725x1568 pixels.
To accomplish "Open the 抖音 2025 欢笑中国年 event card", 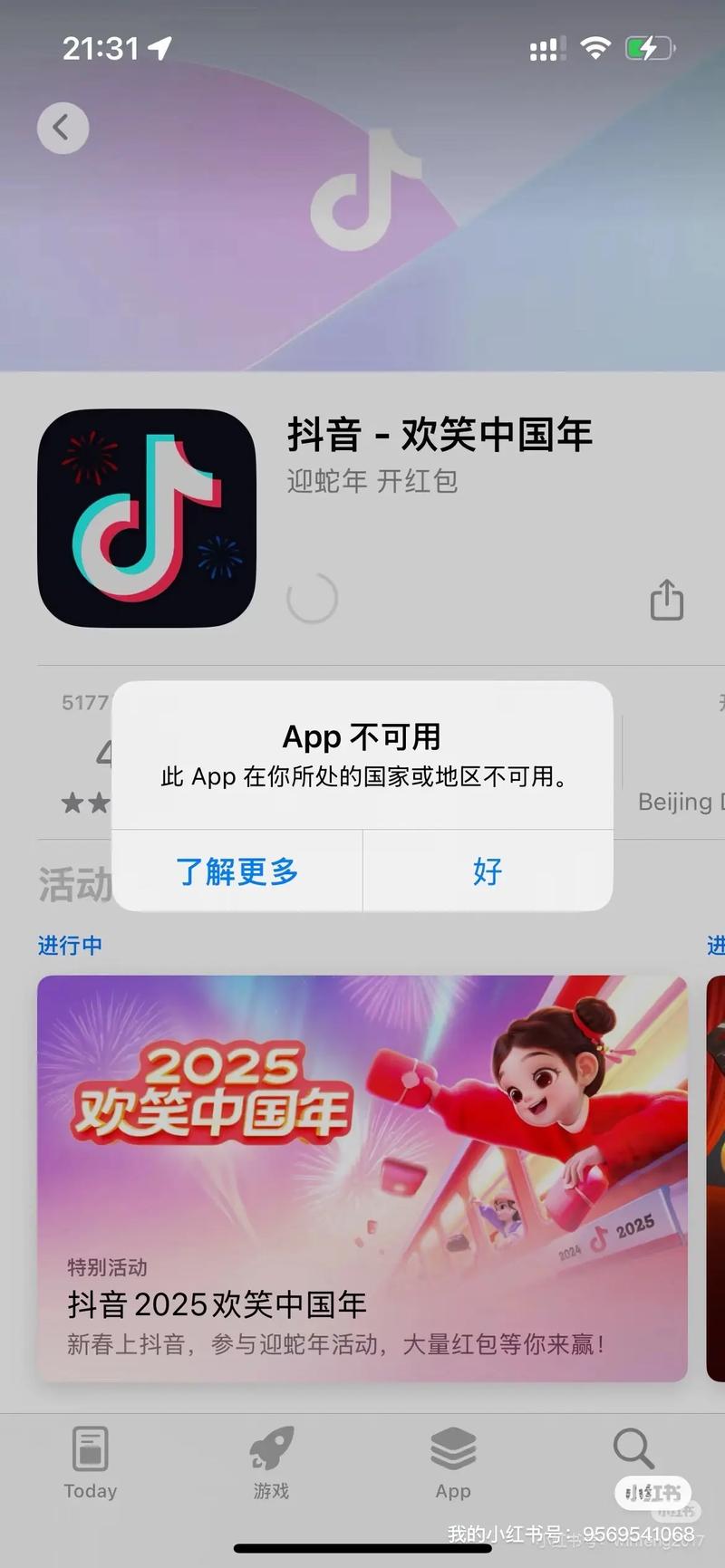I will [362, 1178].
